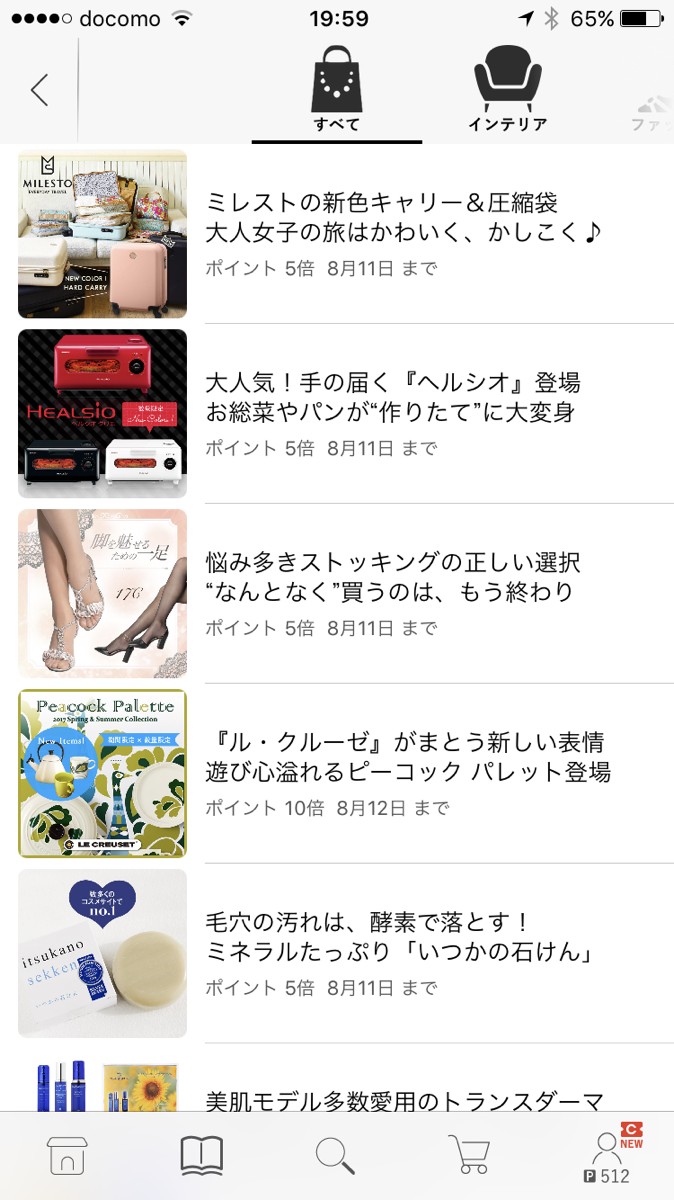
Task: View the shopping cart
Action: (x=468, y=1155)
